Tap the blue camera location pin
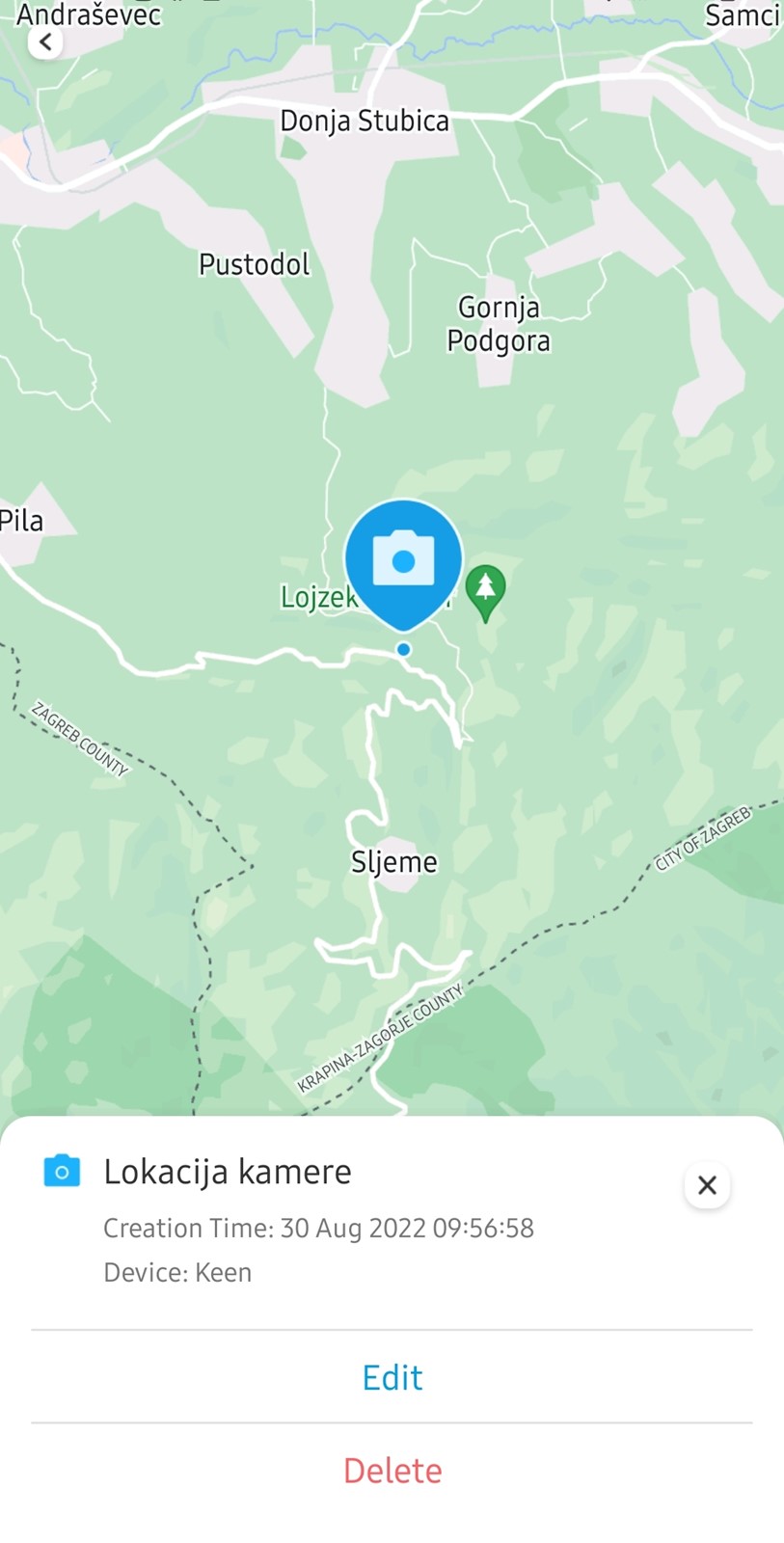 coord(403,565)
